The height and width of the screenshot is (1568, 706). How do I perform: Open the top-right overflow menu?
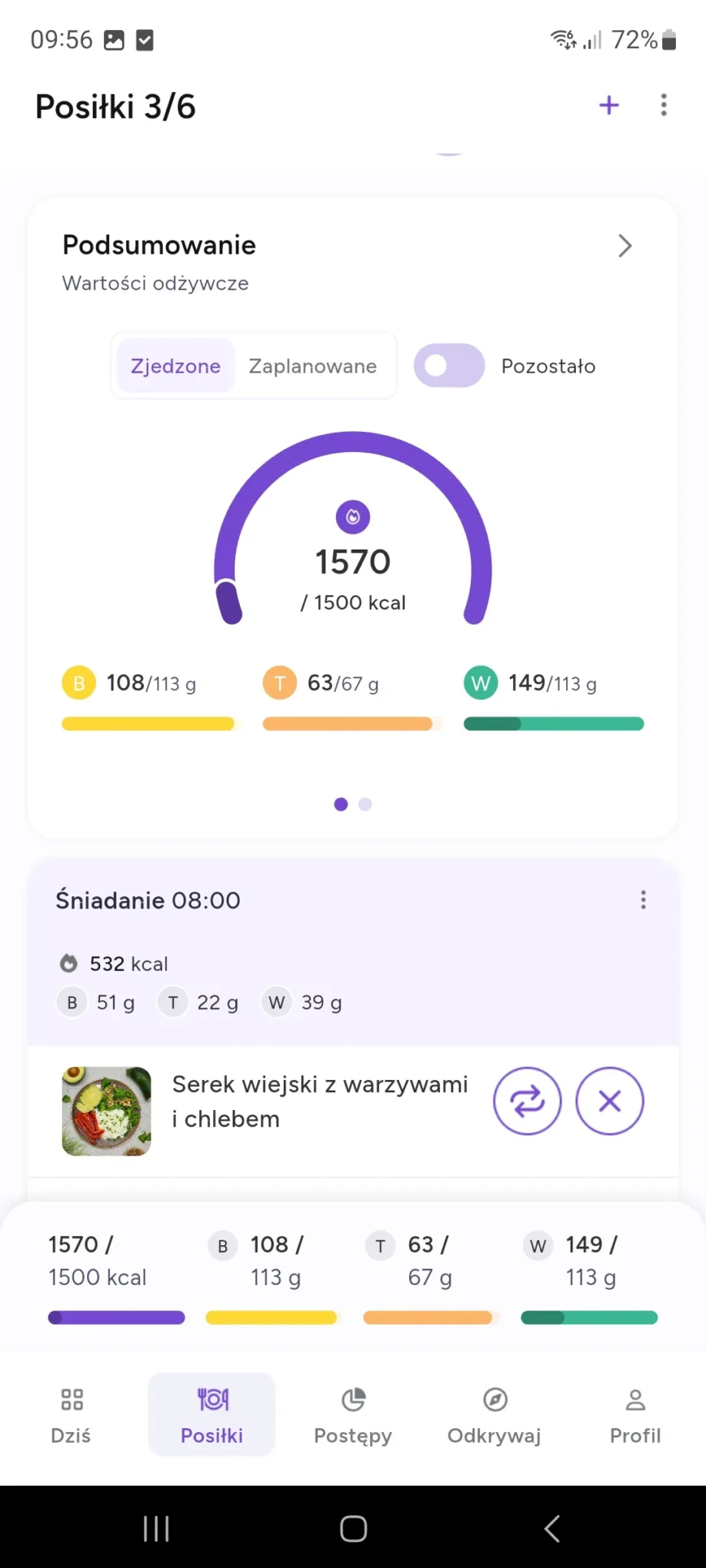click(663, 105)
